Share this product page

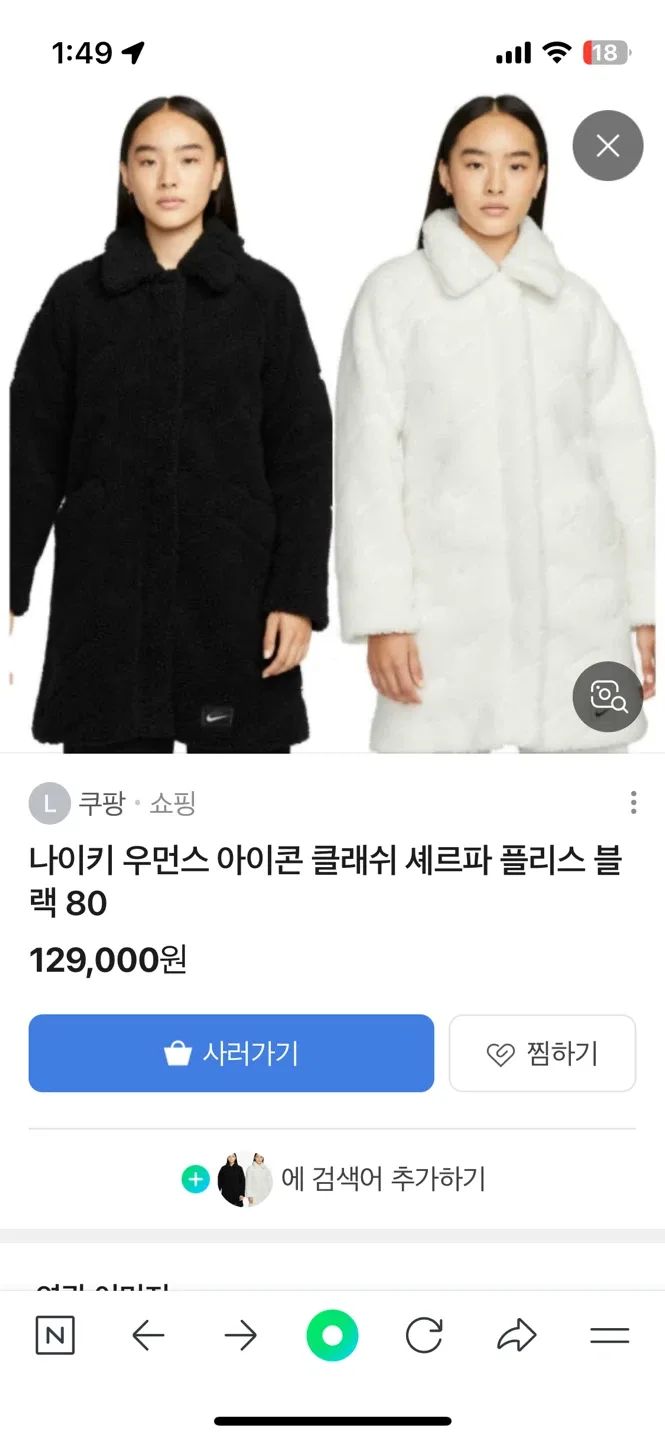[x=516, y=1336]
